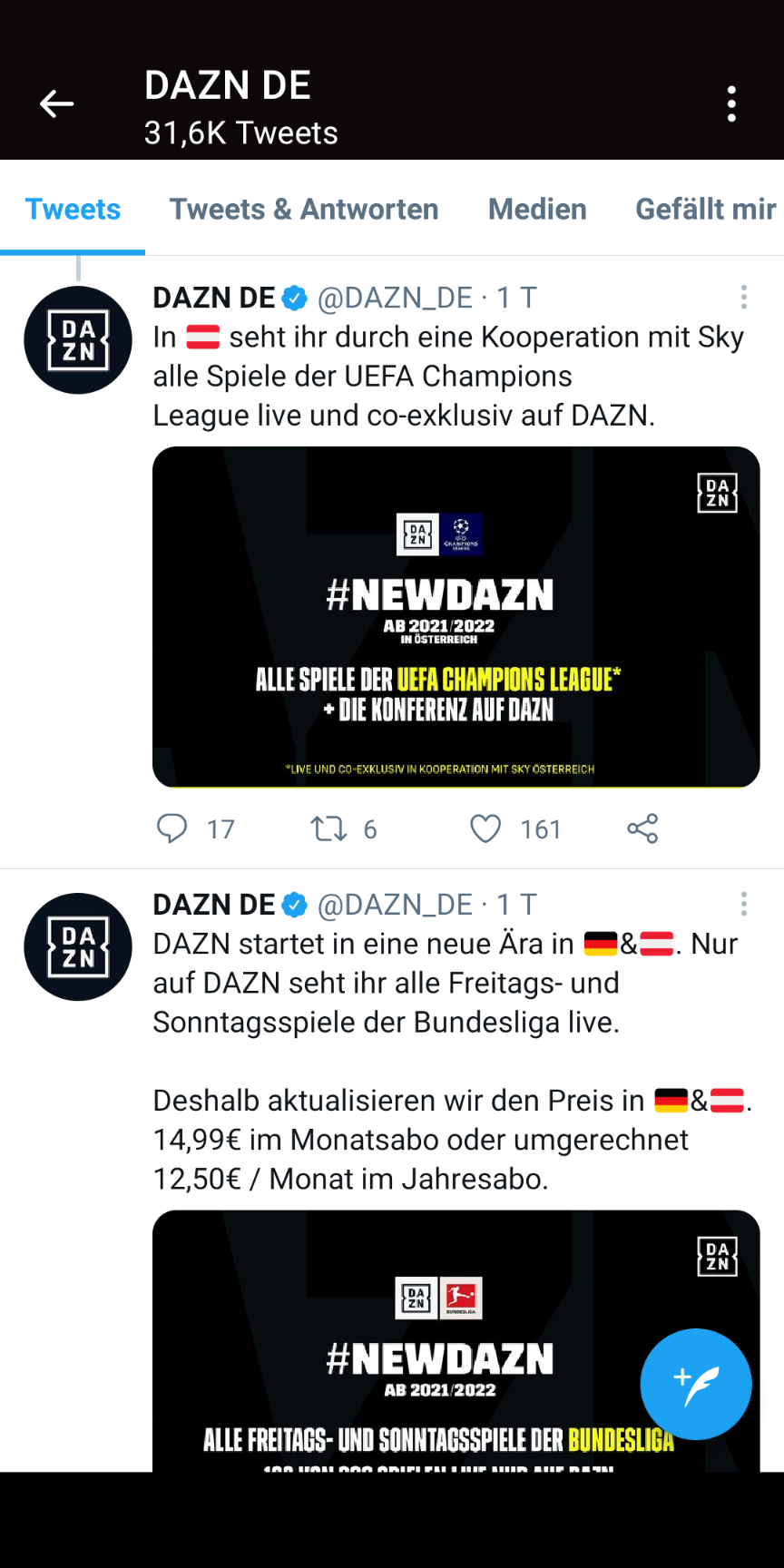Reply to the Champions League Sky tweet
This screenshot has height=1568, width=784.
coord(172,828)
